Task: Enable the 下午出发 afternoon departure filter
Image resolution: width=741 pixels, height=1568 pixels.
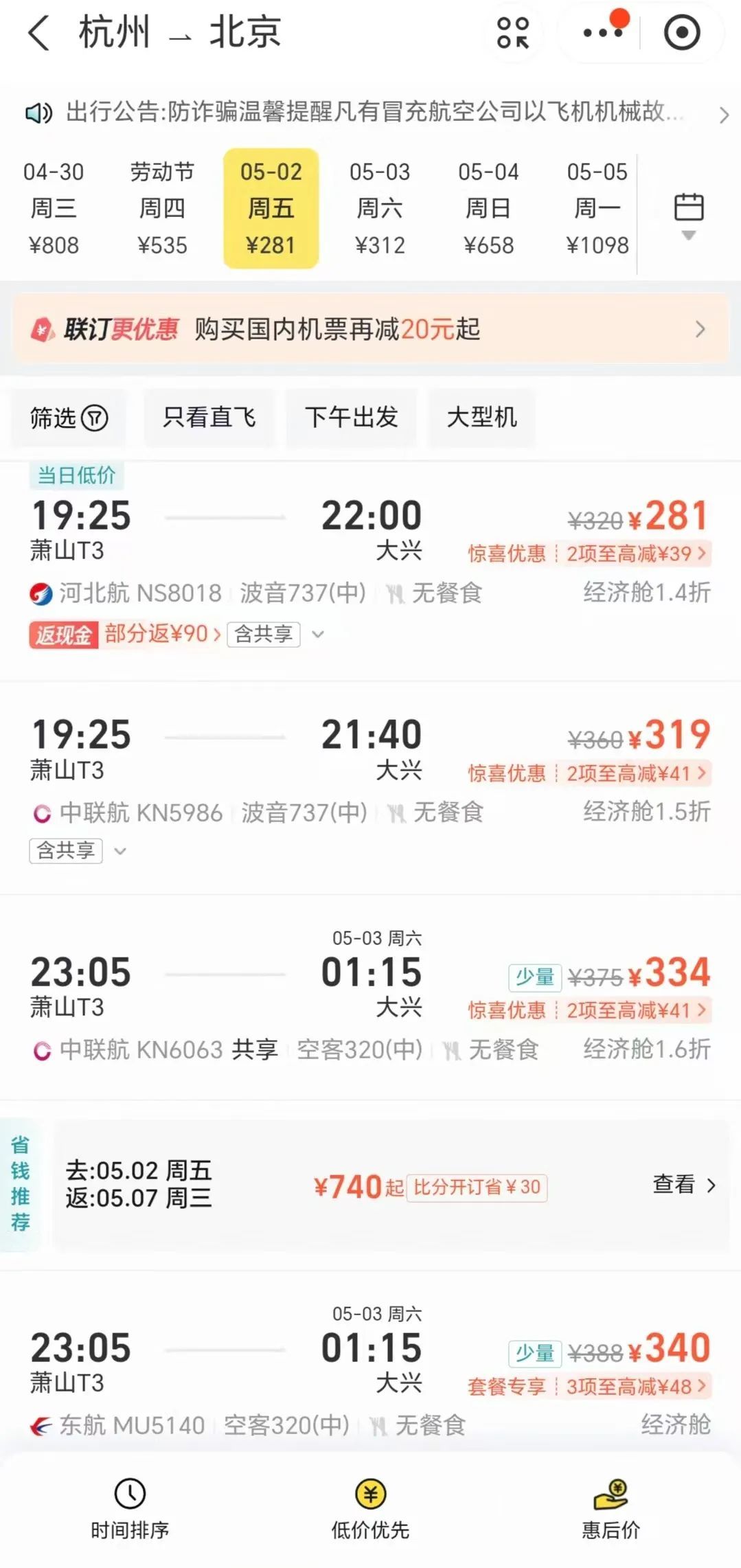Action: 352,418
